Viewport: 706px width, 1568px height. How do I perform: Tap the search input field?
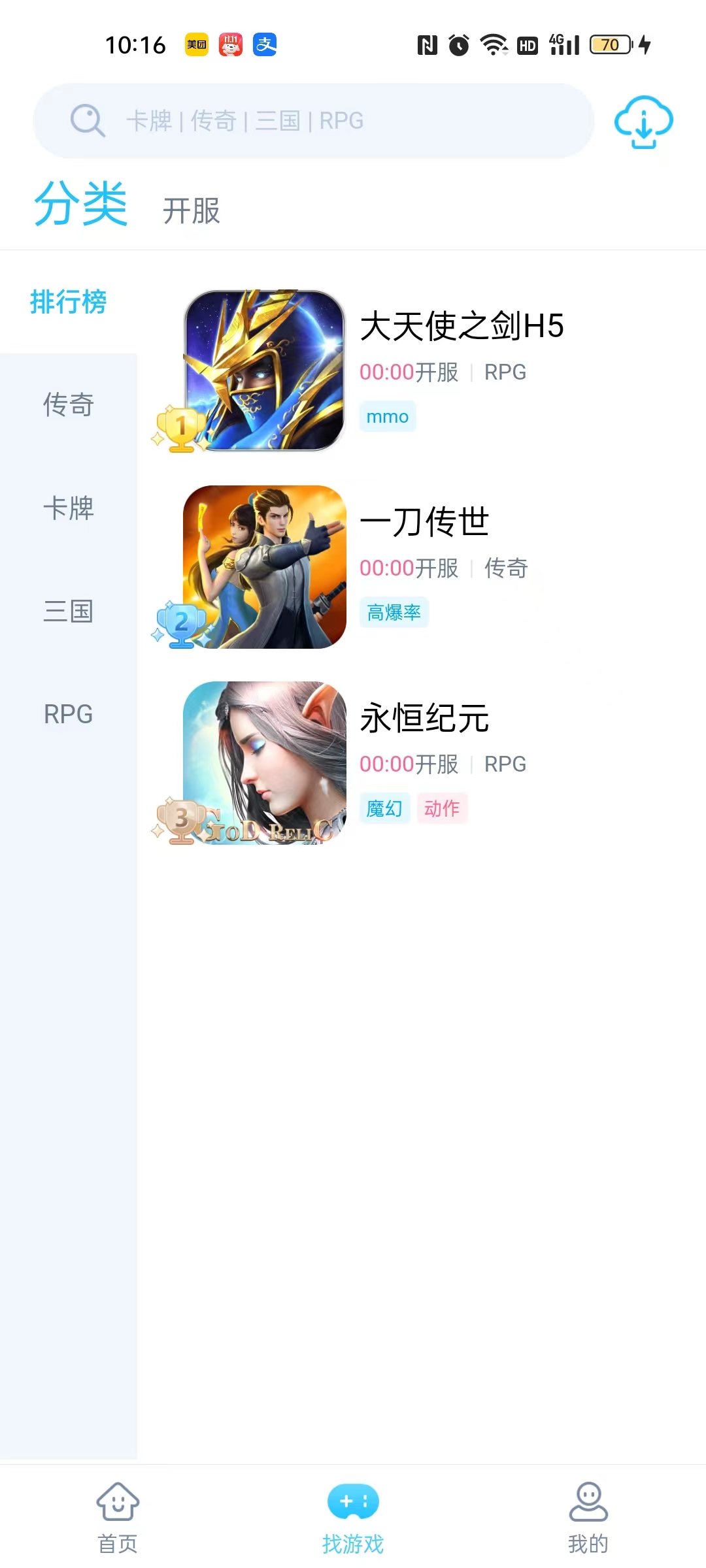(x=314, y=121)
